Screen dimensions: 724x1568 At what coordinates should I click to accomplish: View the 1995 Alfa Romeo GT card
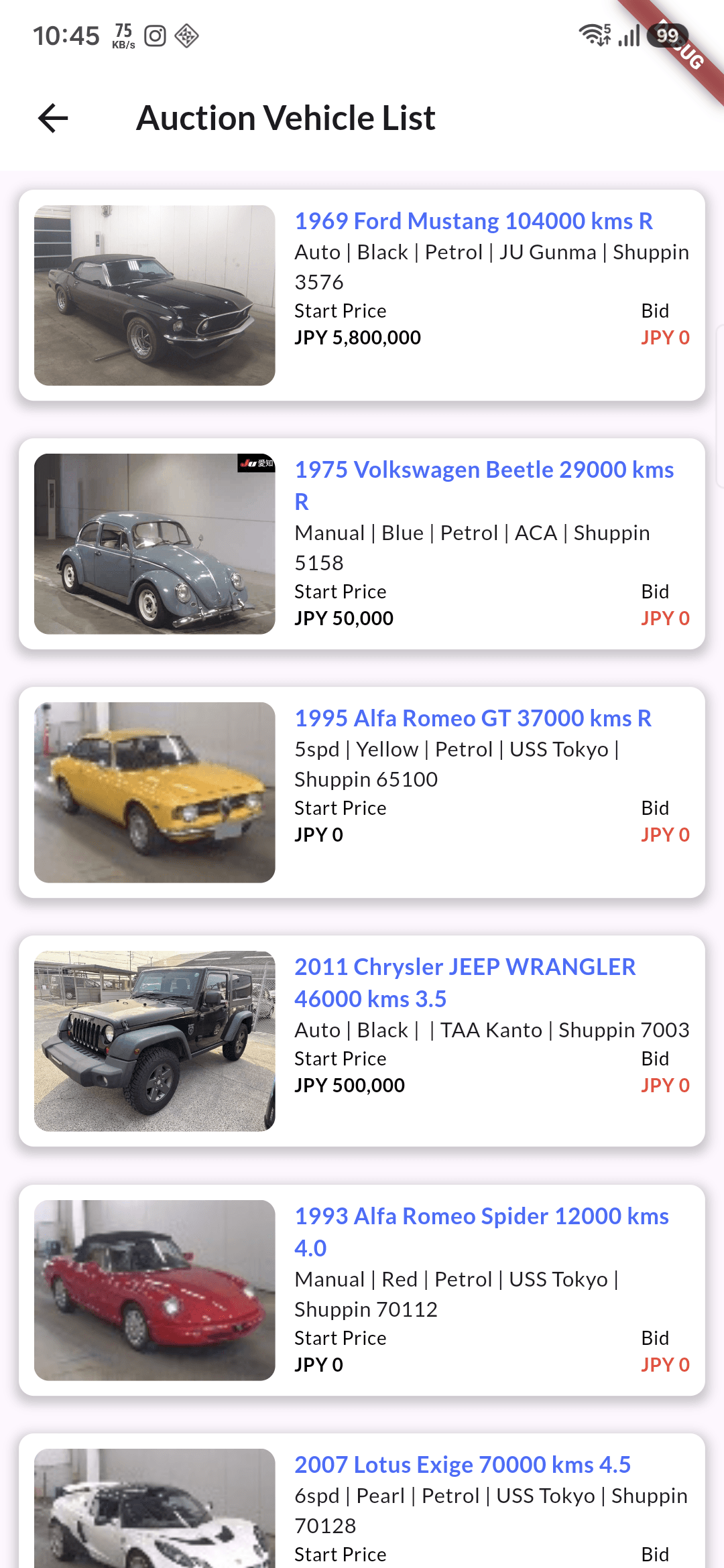[362, 793]
